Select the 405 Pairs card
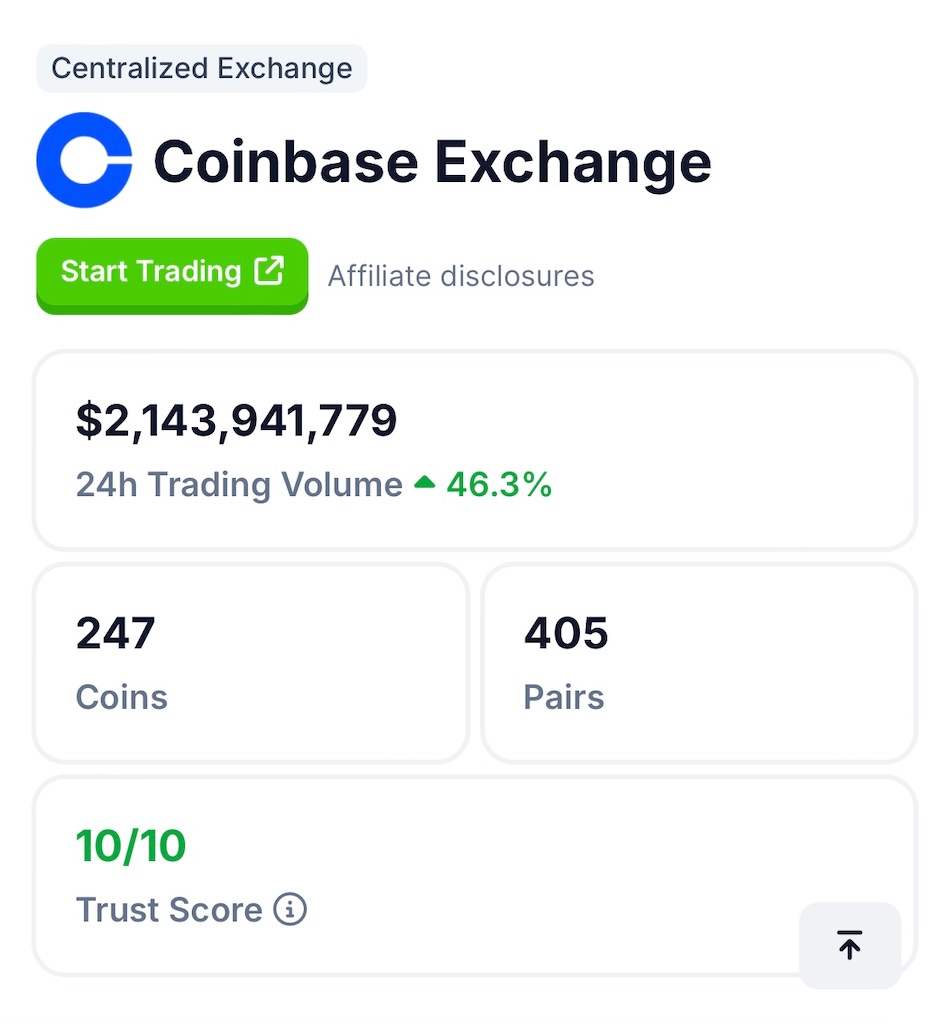Image resolution: width=950 pixels, height=1024 pixels. tap(698, 662)
